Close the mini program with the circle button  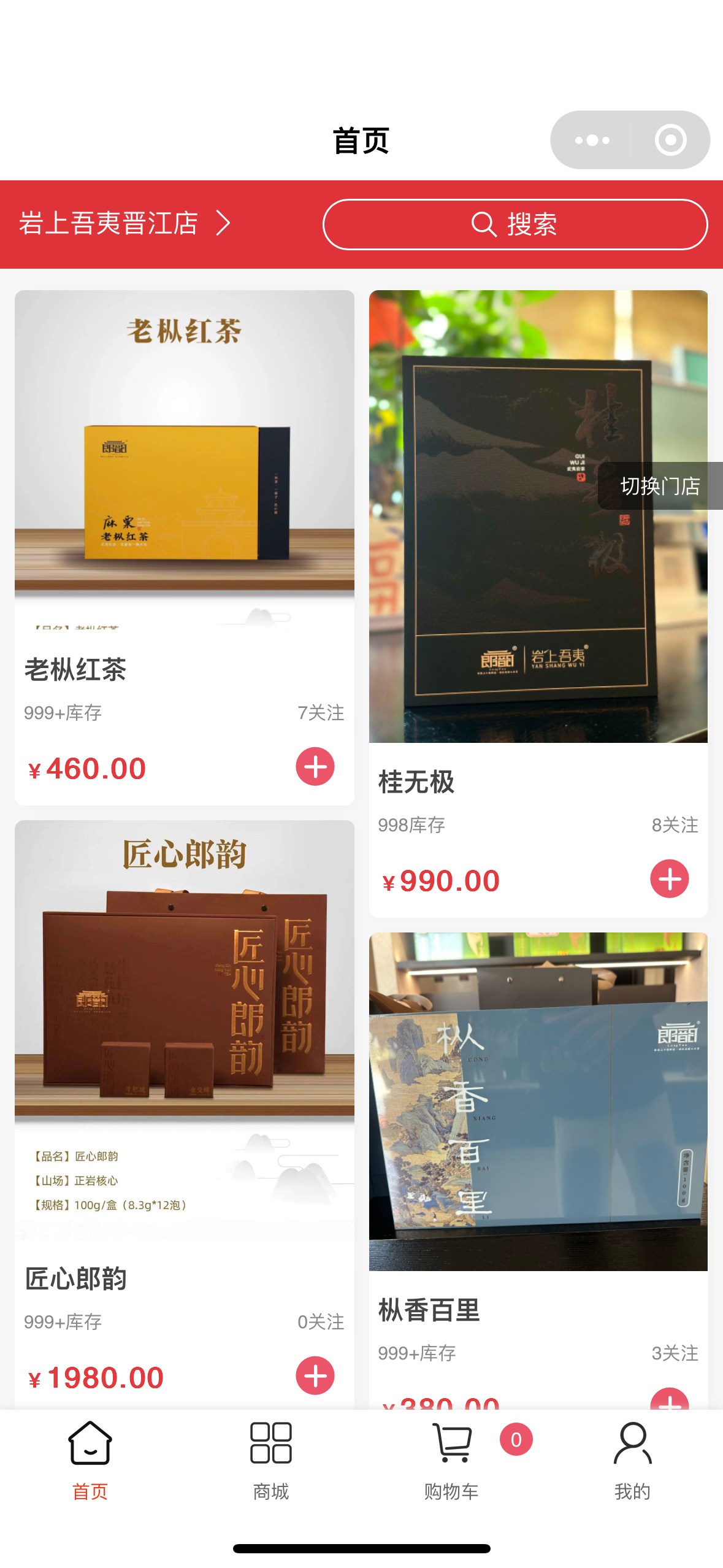click(x=670, y=140)
